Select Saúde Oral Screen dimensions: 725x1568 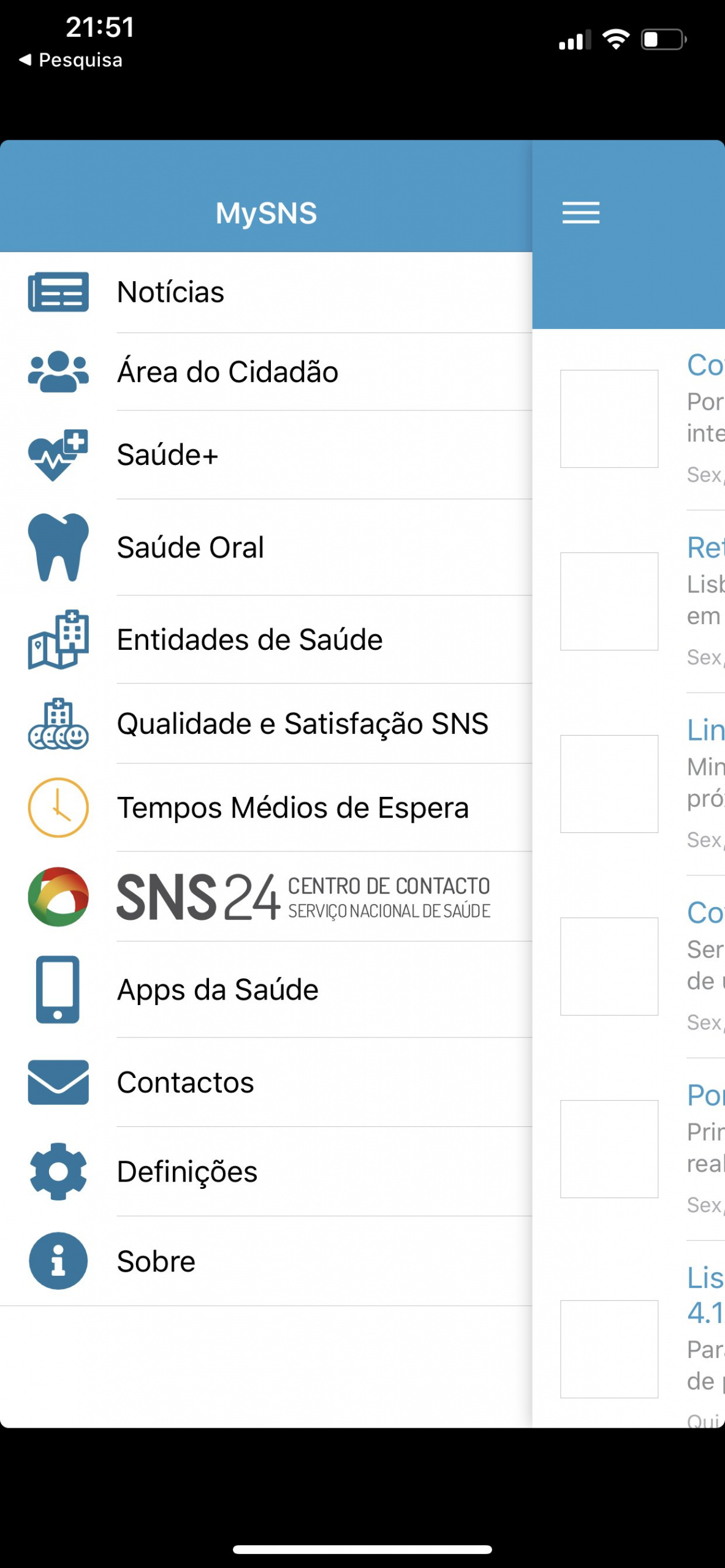(266, 548)
